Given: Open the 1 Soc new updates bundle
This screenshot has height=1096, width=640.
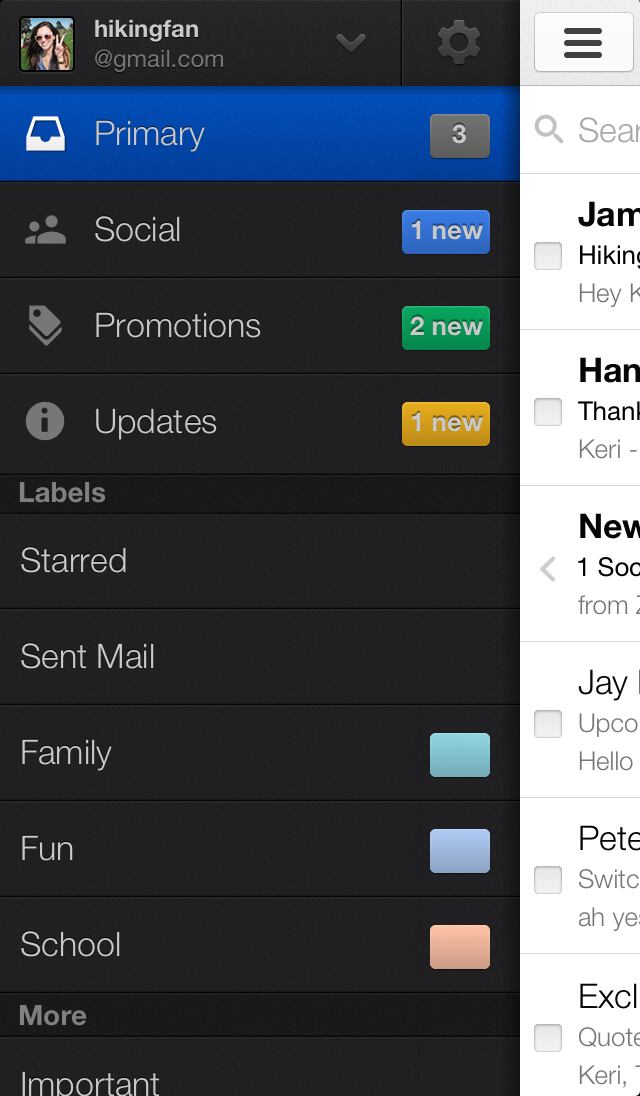Looking at the screenshot, I should [605, 568].
